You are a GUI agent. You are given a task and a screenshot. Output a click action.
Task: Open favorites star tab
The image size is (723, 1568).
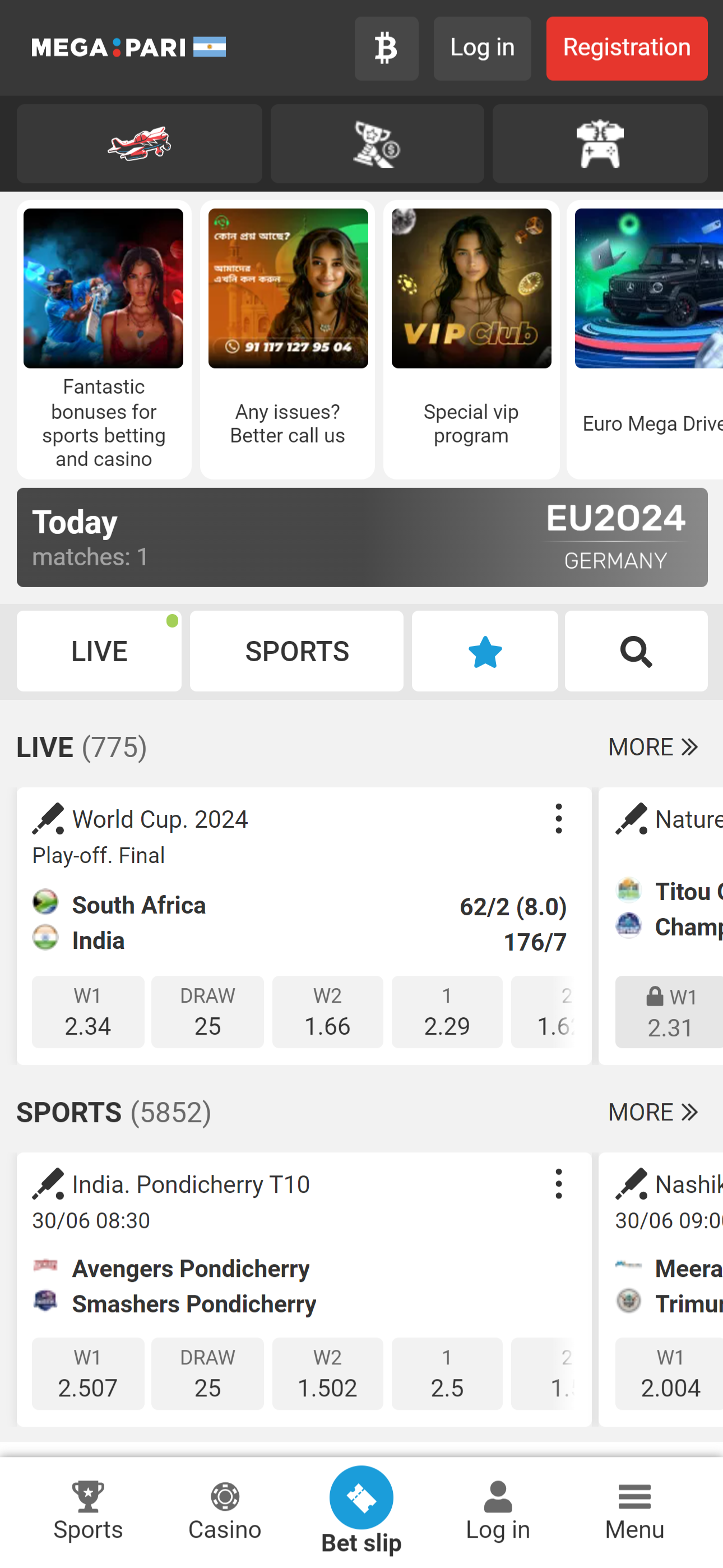point(485,651)
